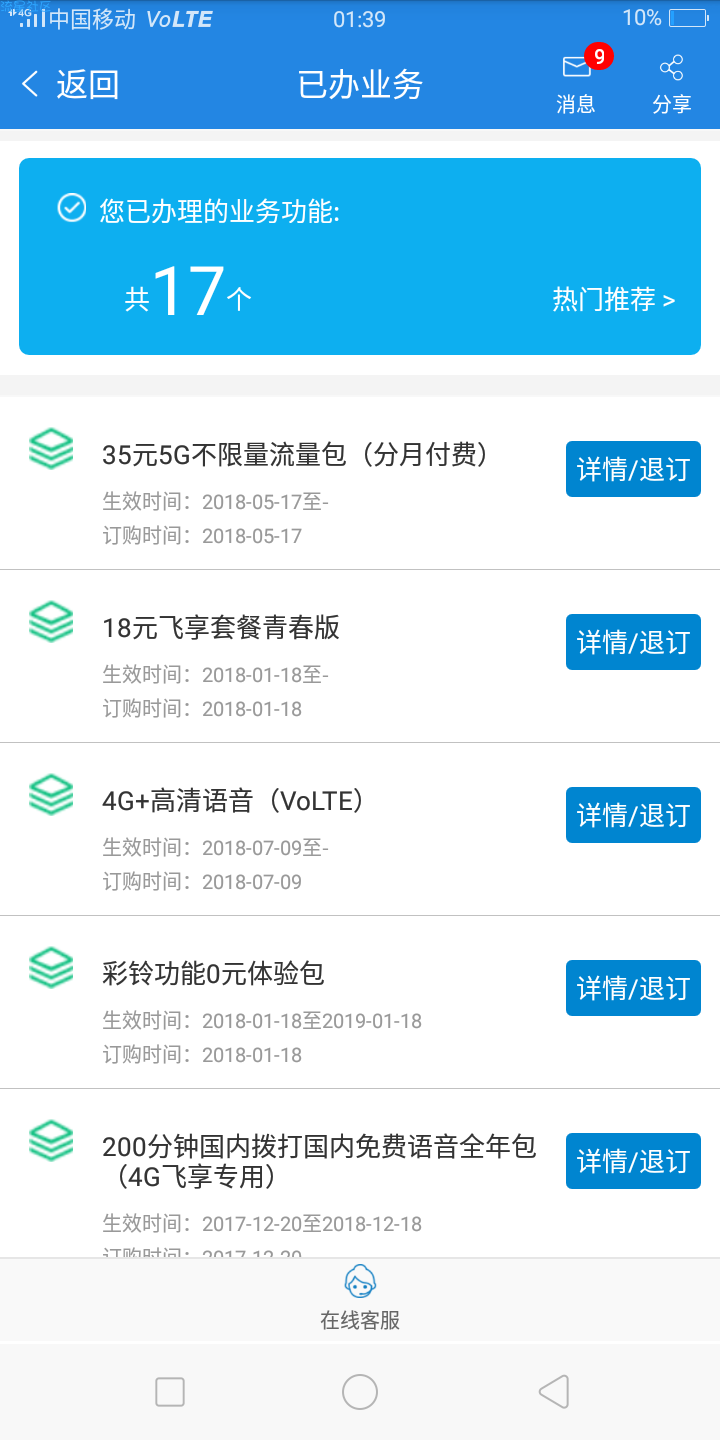Go back using the 返回 button
This screenshot has height=1440, width=720.
70,85
